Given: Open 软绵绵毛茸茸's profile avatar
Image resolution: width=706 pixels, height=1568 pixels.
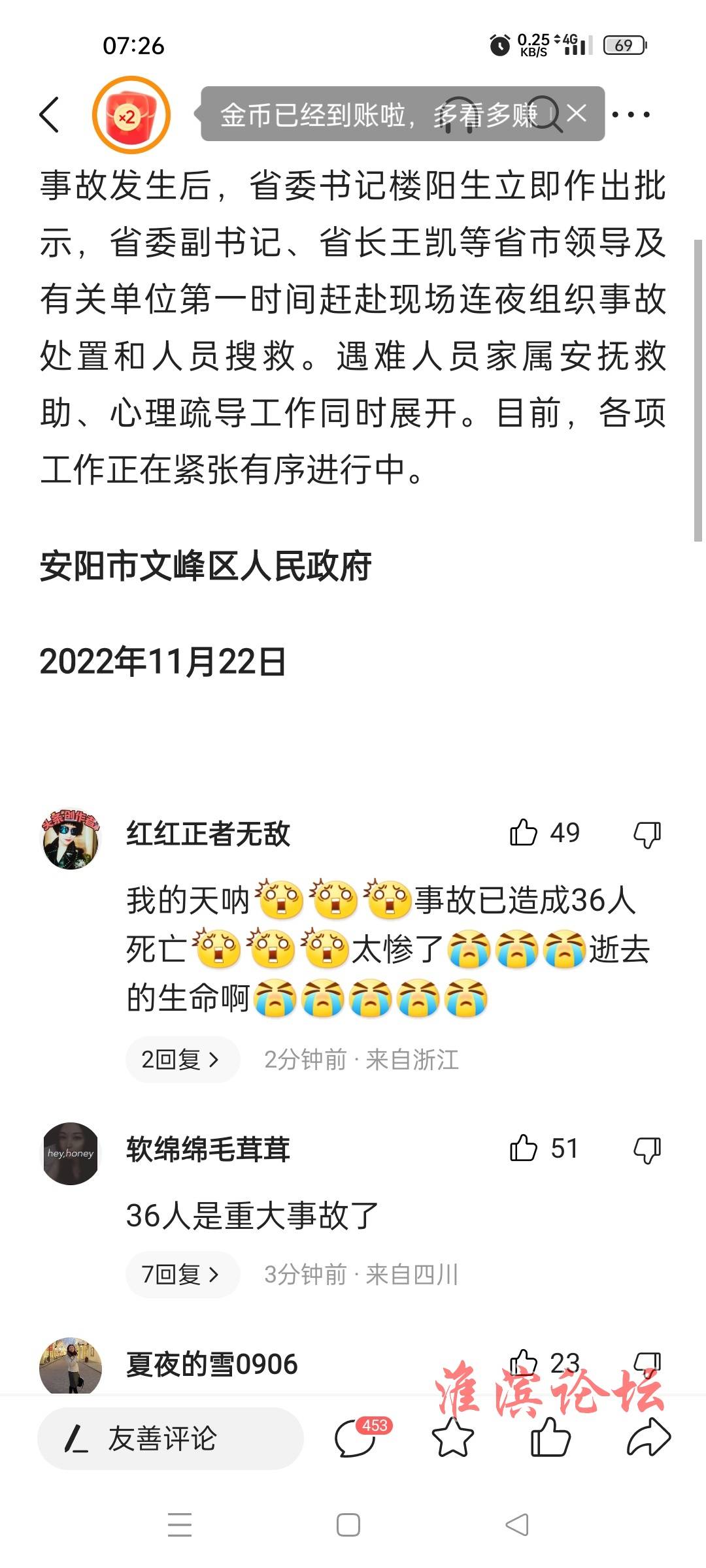Looking at the screenshot, I should (x=71, y=1154).
